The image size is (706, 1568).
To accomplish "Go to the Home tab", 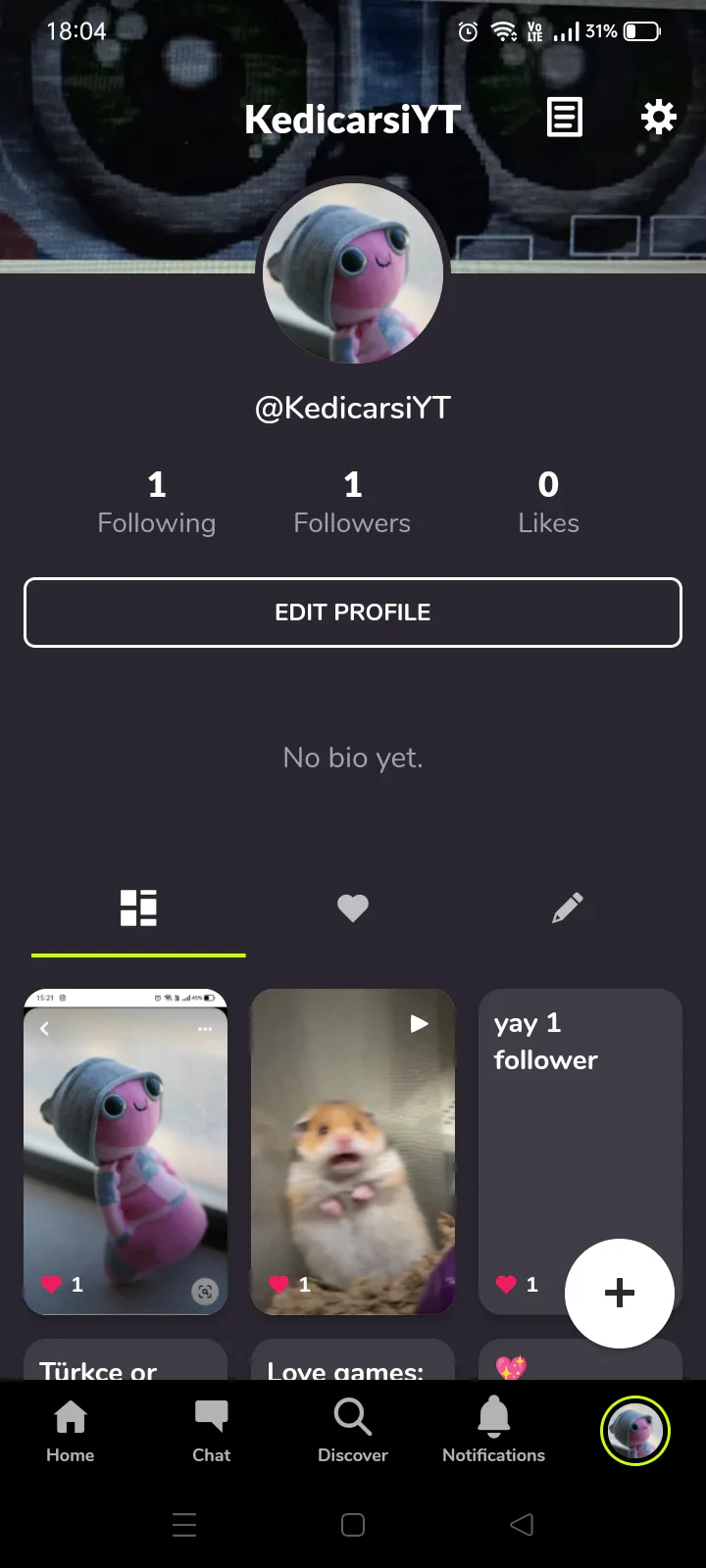I will pos(71,1431).
